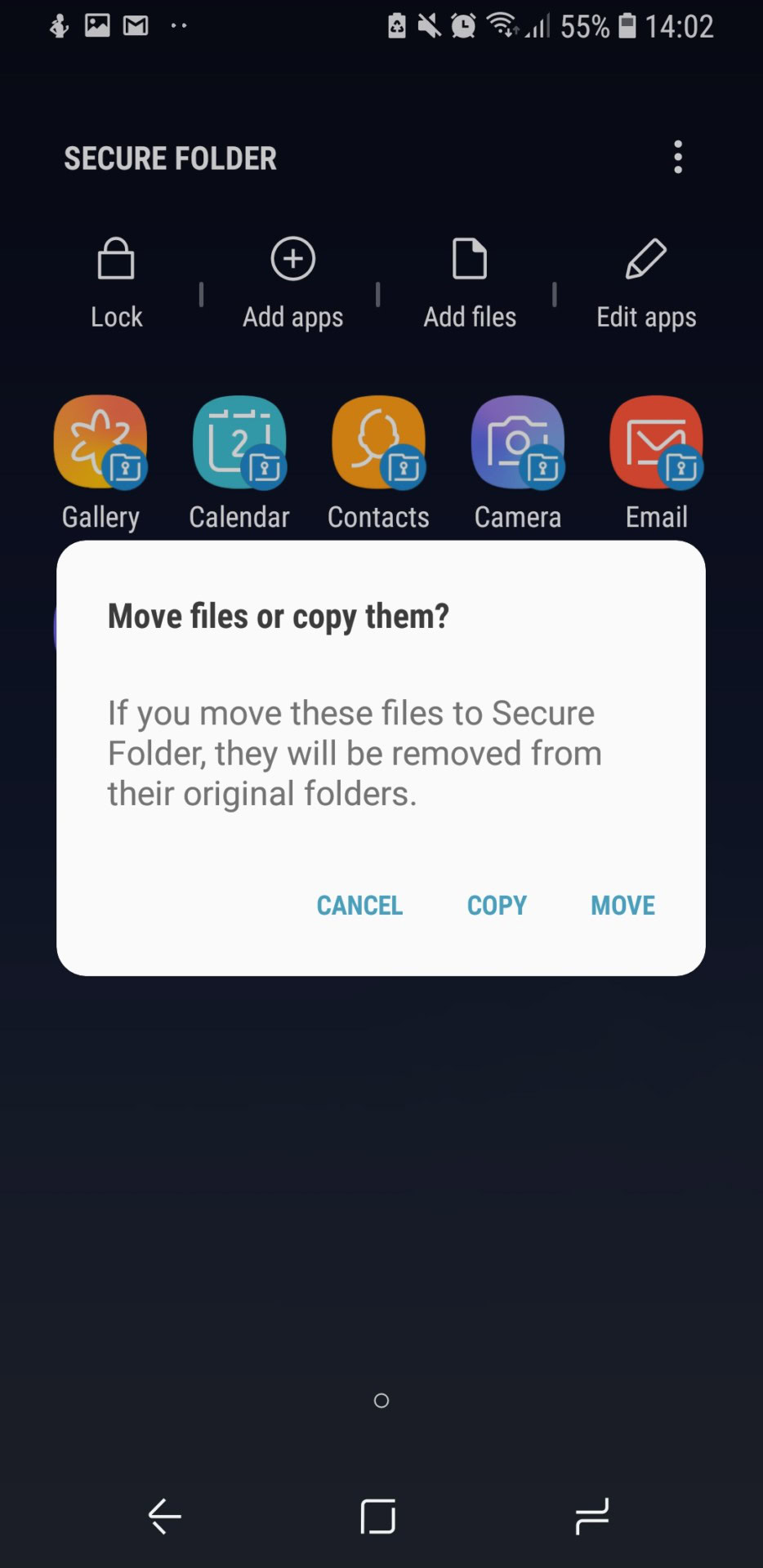Open the secure Gallery app
This screenshot has height=1568, width=763.
[100, 462]
